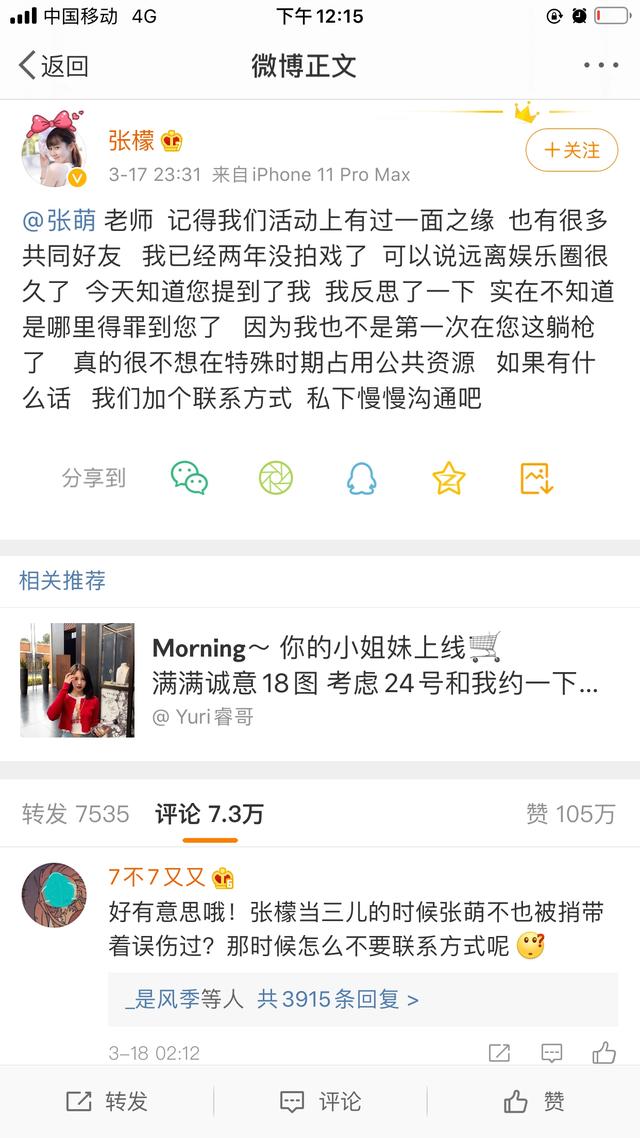Open the recommended post by Yuri睿哥

320,680
